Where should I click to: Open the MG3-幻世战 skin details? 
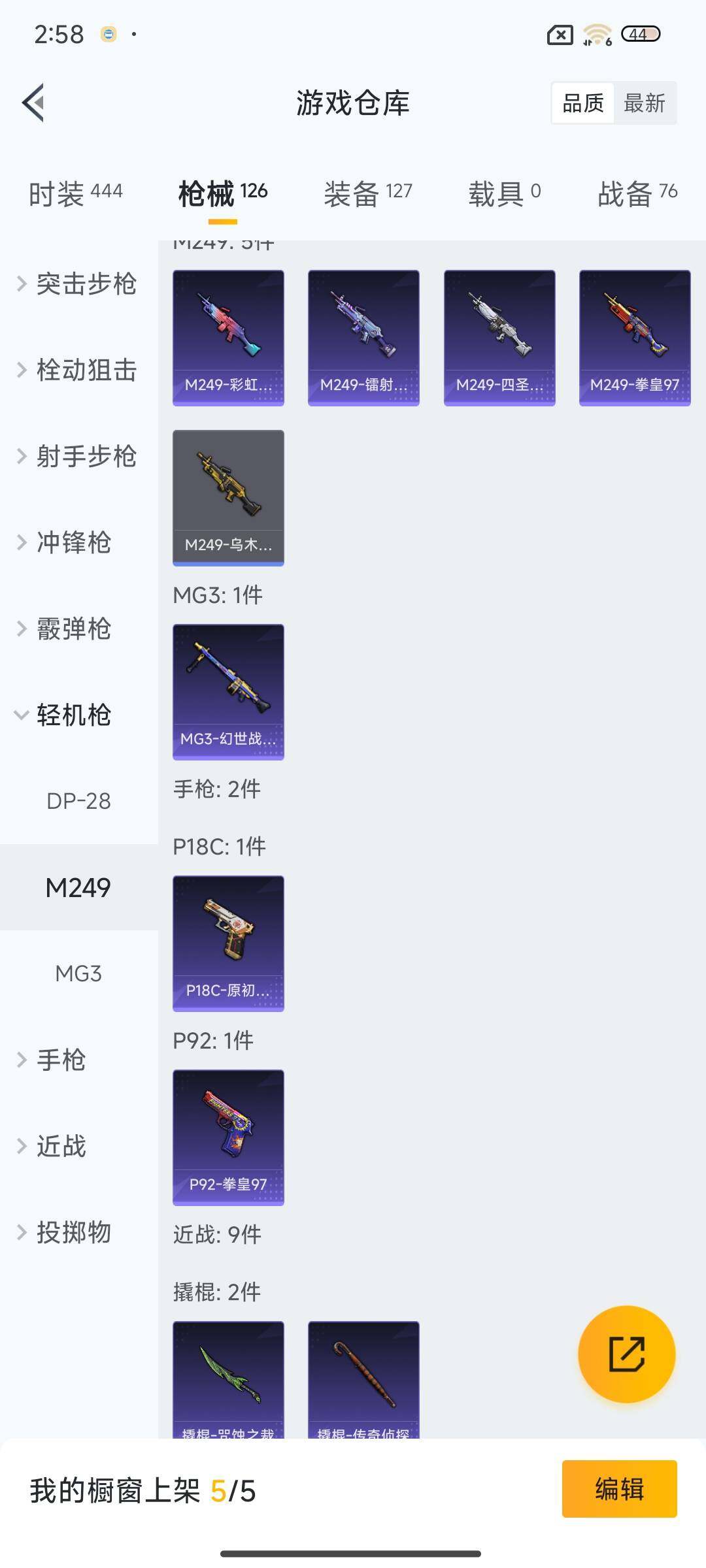227,693
